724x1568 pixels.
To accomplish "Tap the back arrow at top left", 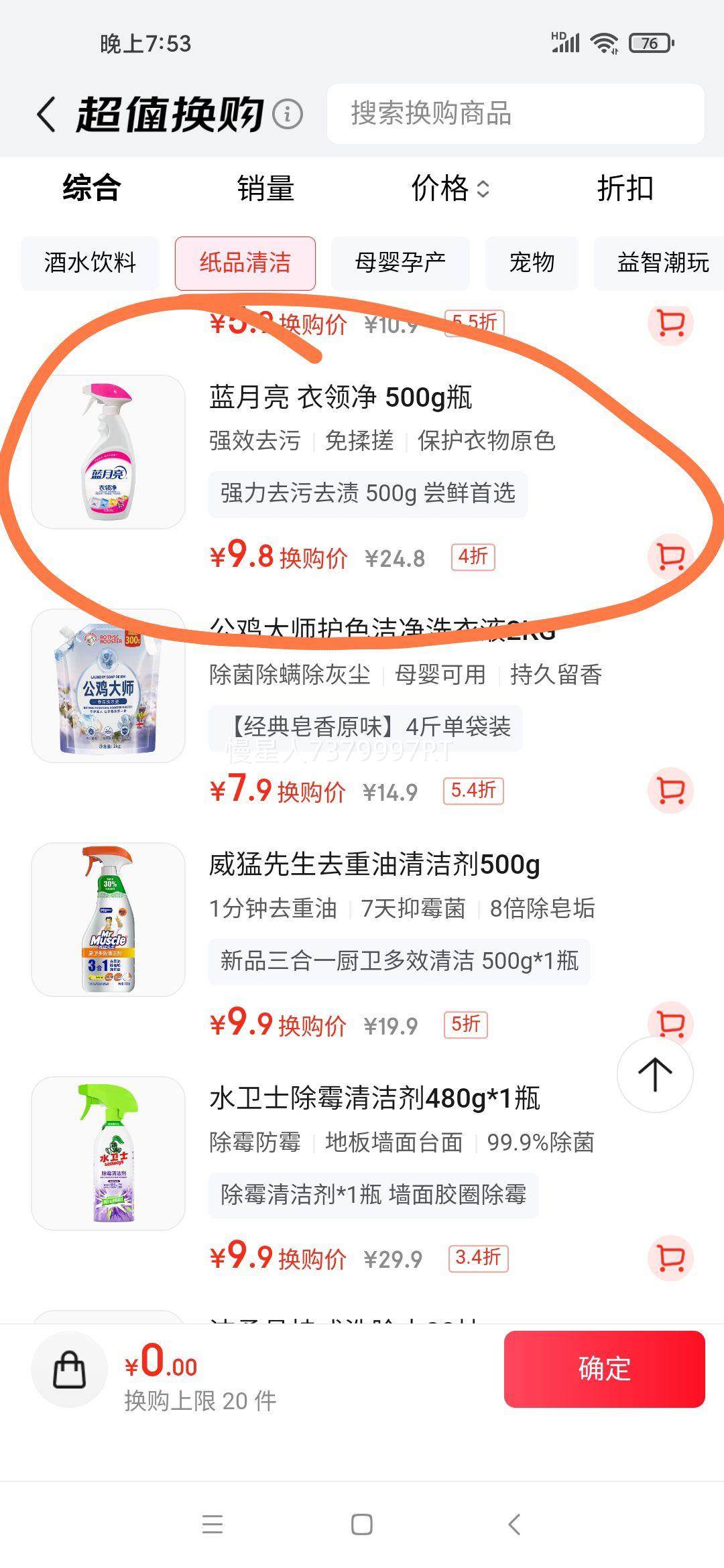I will point(44,114).
